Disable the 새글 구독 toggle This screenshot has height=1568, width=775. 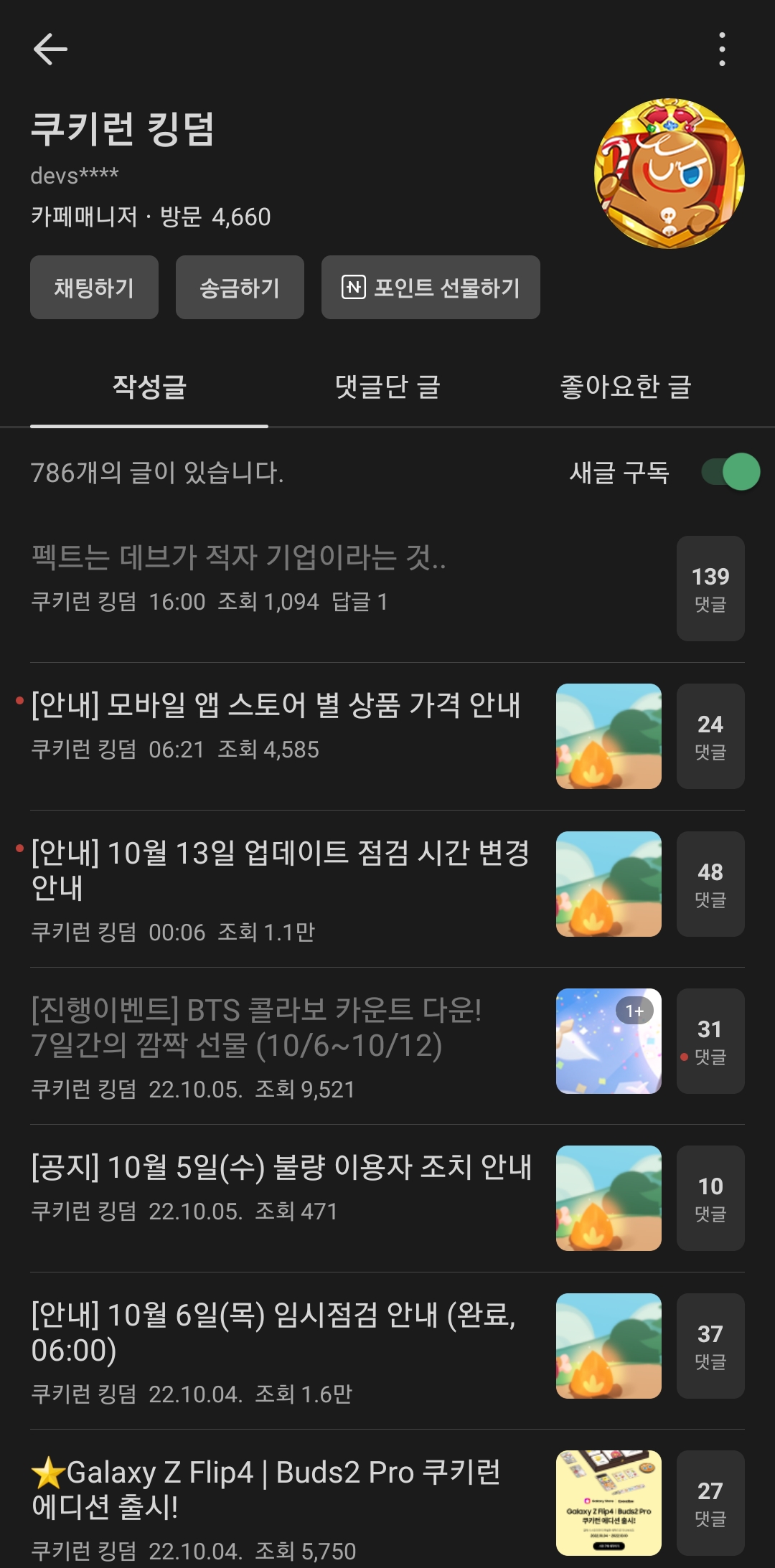pos(731,472)
